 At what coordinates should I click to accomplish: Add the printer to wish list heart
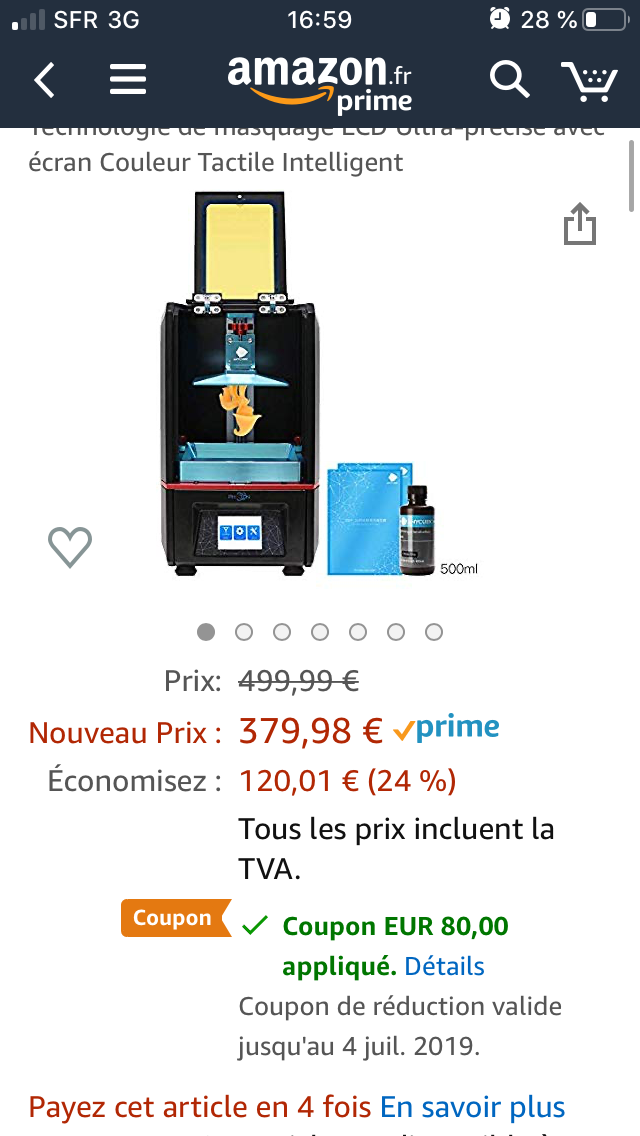70,547
